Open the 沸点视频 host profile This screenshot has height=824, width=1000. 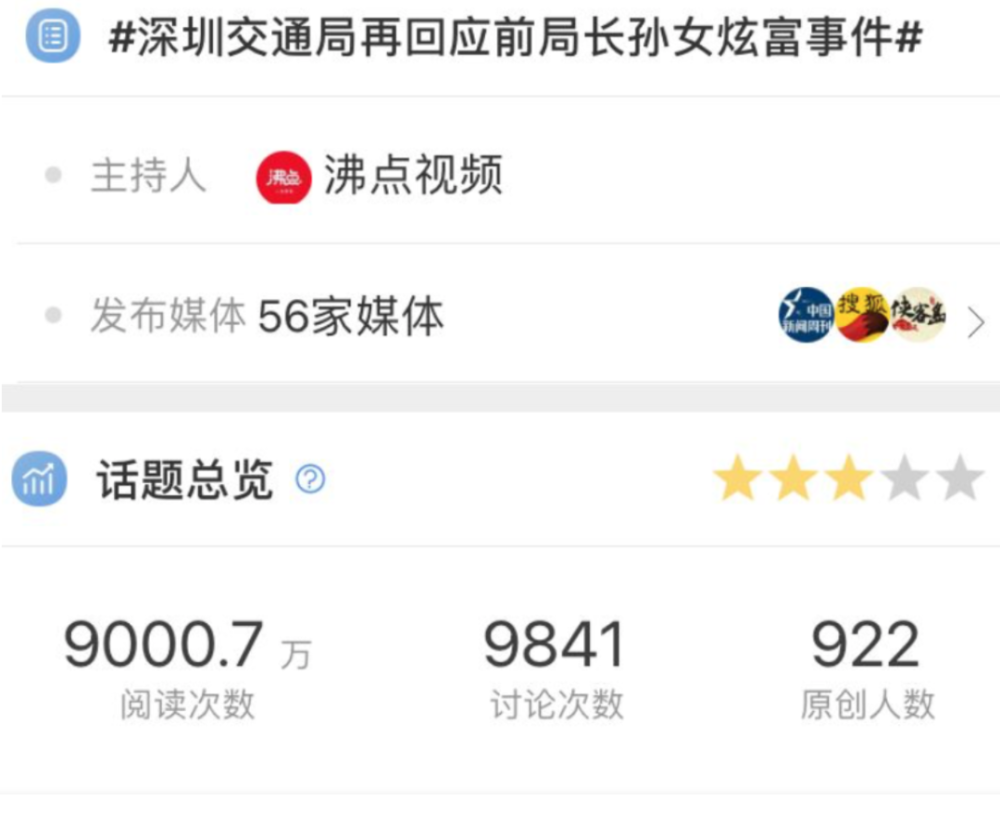pos(379,176)
